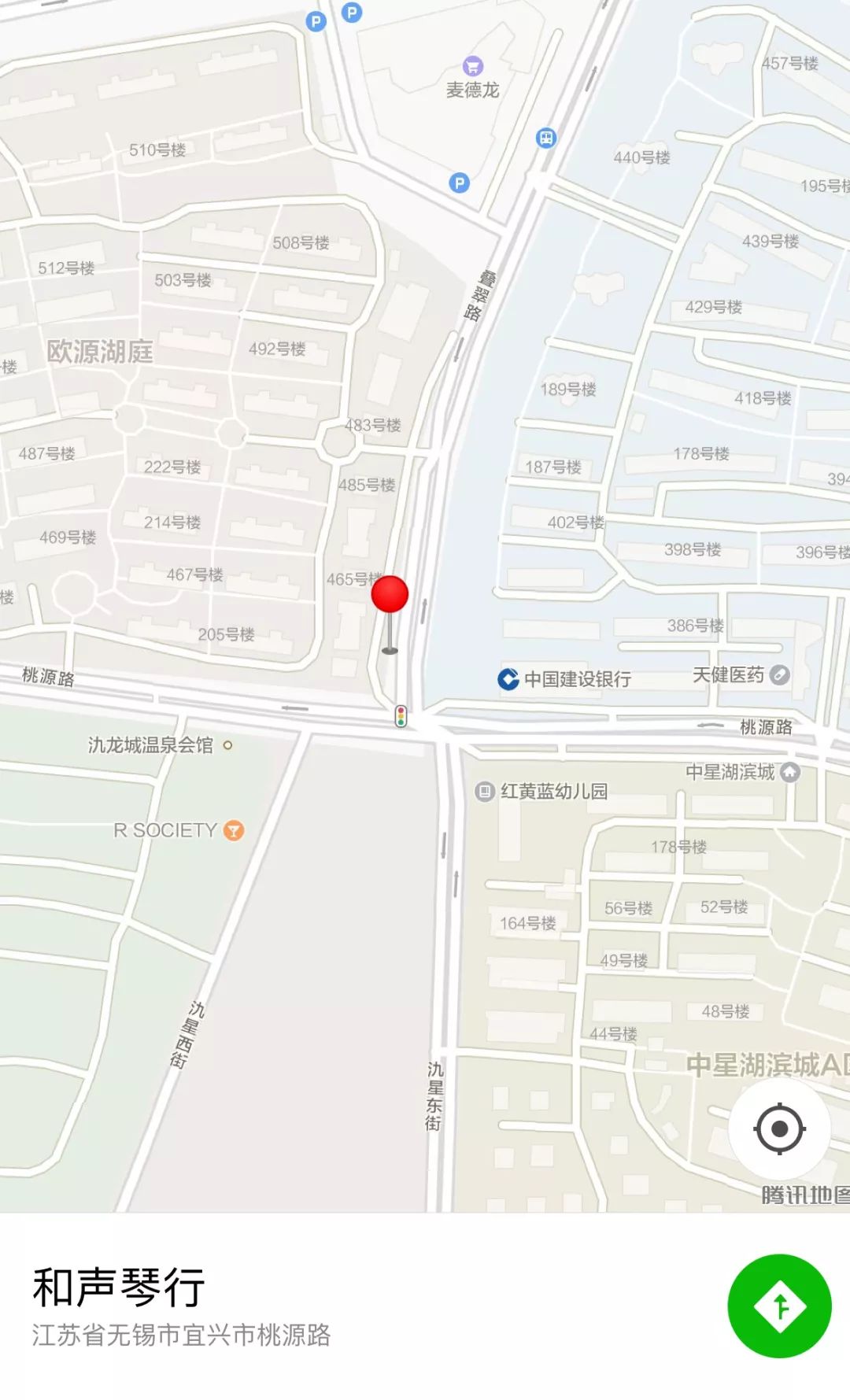Tap the 麦德龙 shopping cart icon

(473, 65)
